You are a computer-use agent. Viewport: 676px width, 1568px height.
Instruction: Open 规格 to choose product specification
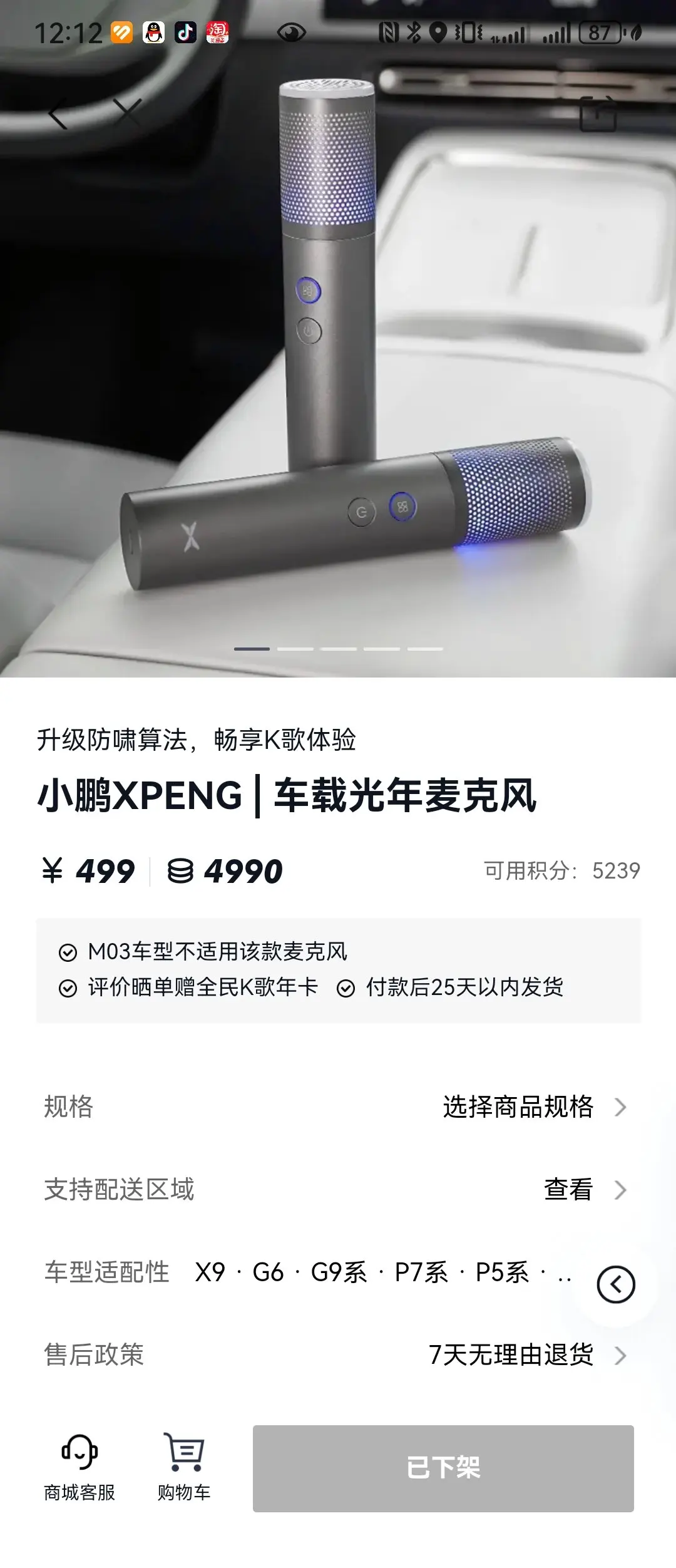(x=338, y=1107)
